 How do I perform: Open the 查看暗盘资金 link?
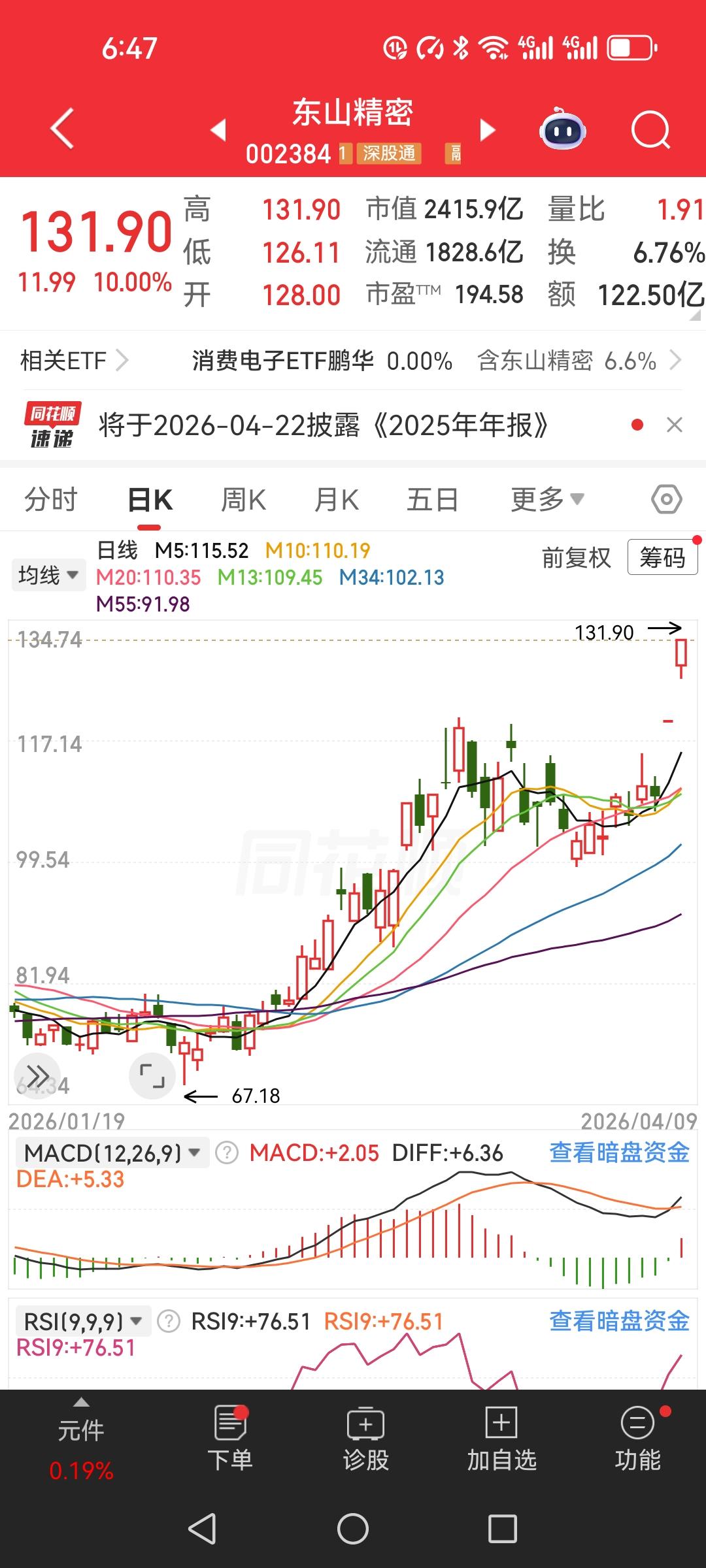point(618,1152)
